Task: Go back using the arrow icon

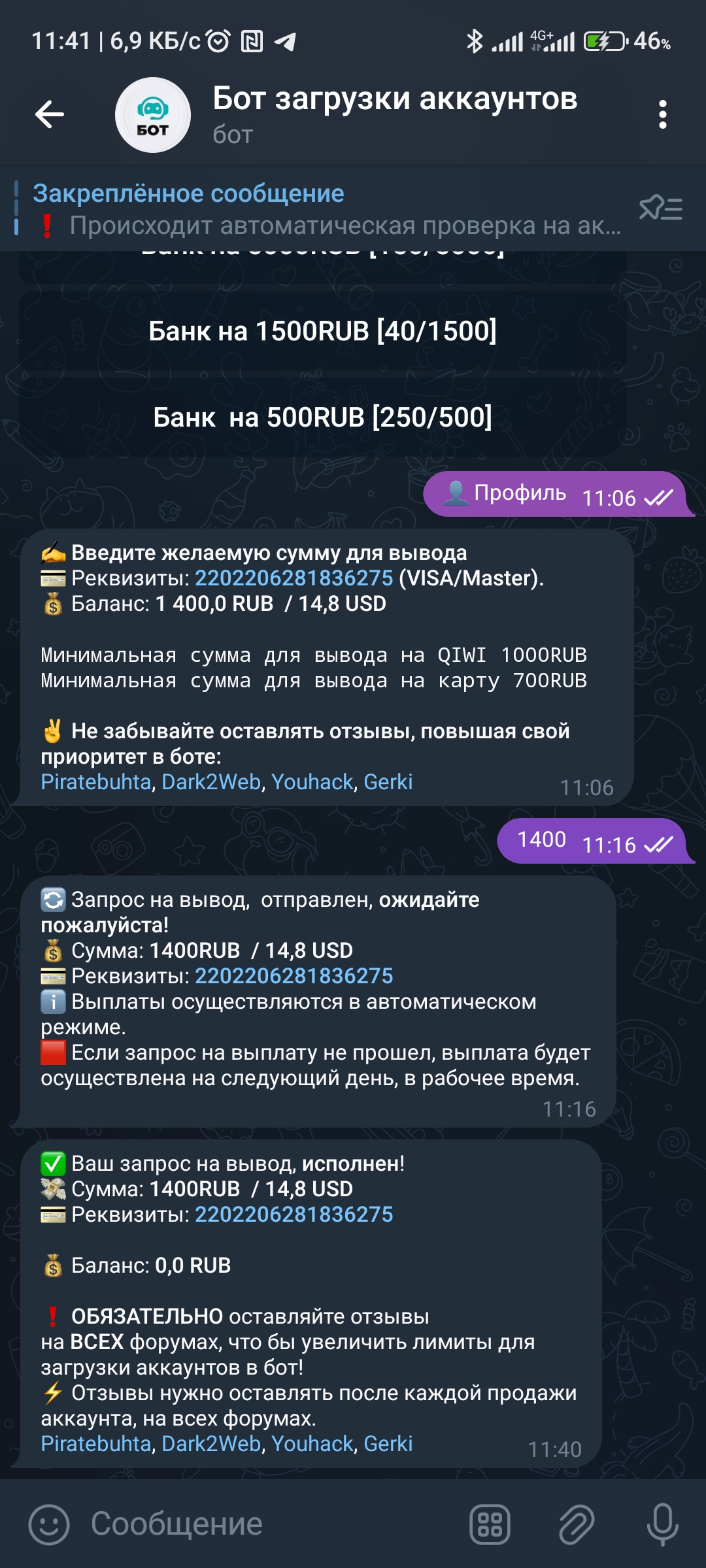Action: click(x=50, y=115)
